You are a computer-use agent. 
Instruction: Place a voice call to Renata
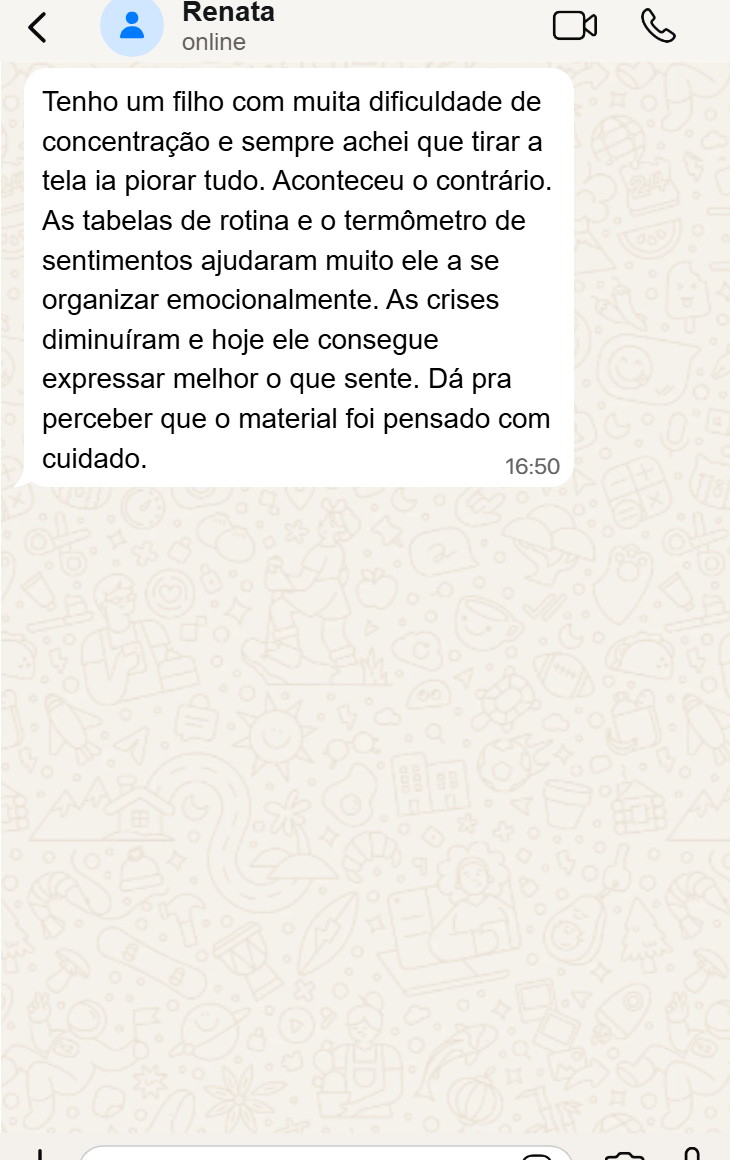(x=658, y=26)
